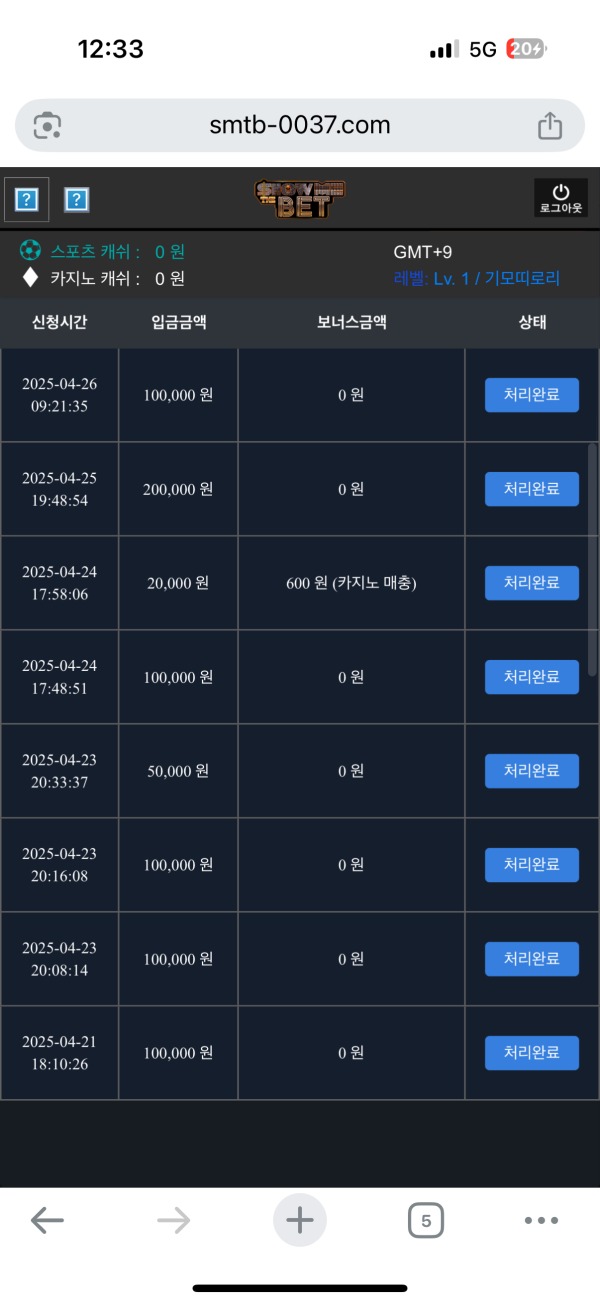Tap 처리완료 for the 2025-04-21 18:10:26 deposit
This screenshot has width=600, height=1304.
pos(532,1053)
